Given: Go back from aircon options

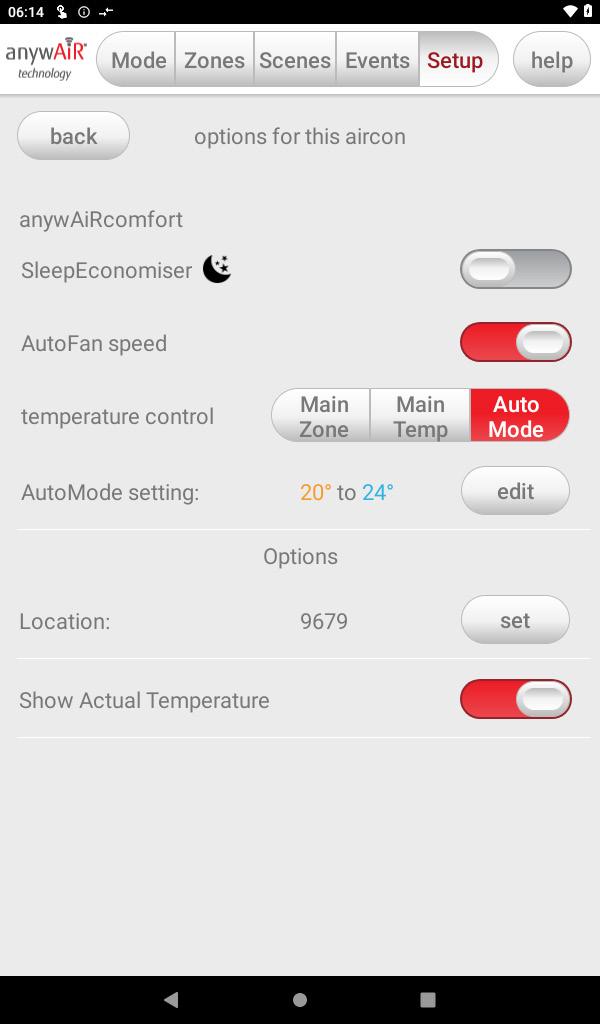Looking at the screenshot, I should tap(73, 136).
